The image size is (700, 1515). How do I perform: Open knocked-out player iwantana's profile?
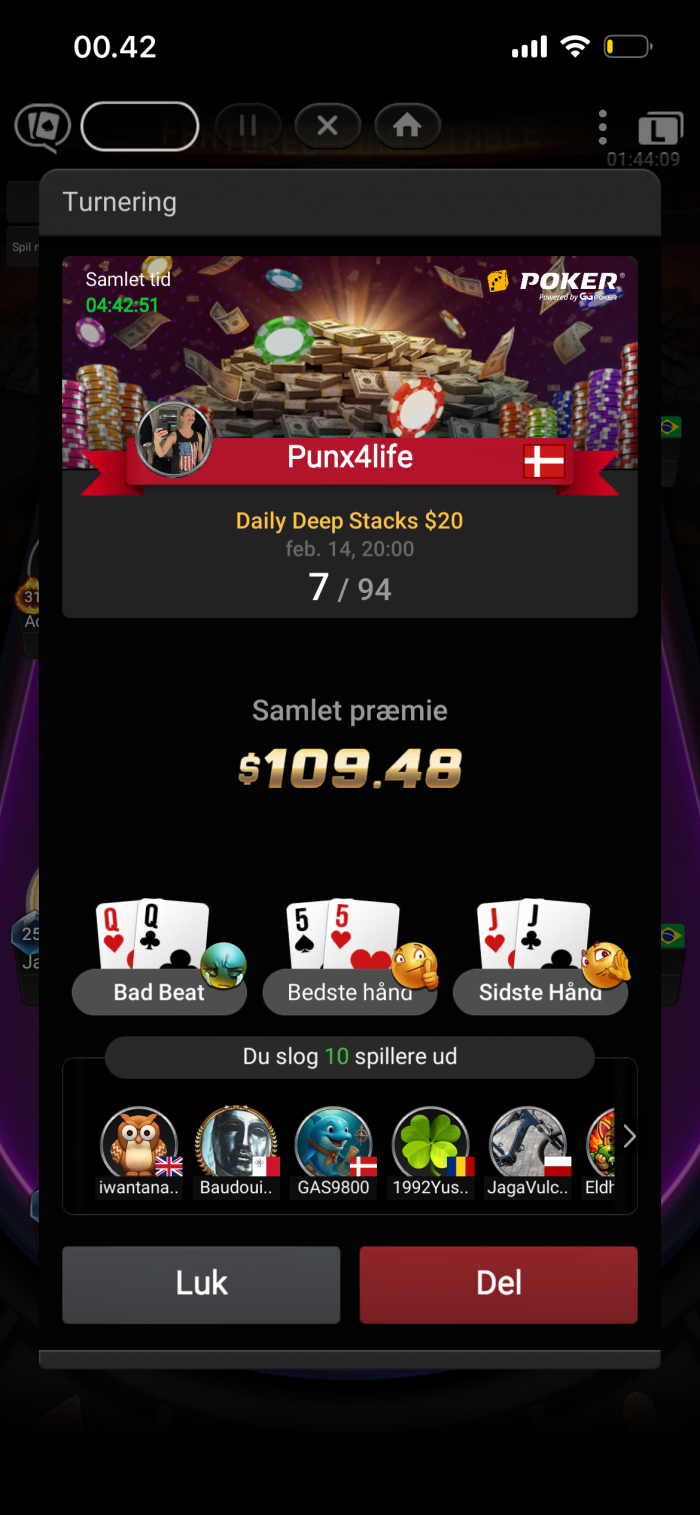pyautogui.click(x=139, y=1145)
